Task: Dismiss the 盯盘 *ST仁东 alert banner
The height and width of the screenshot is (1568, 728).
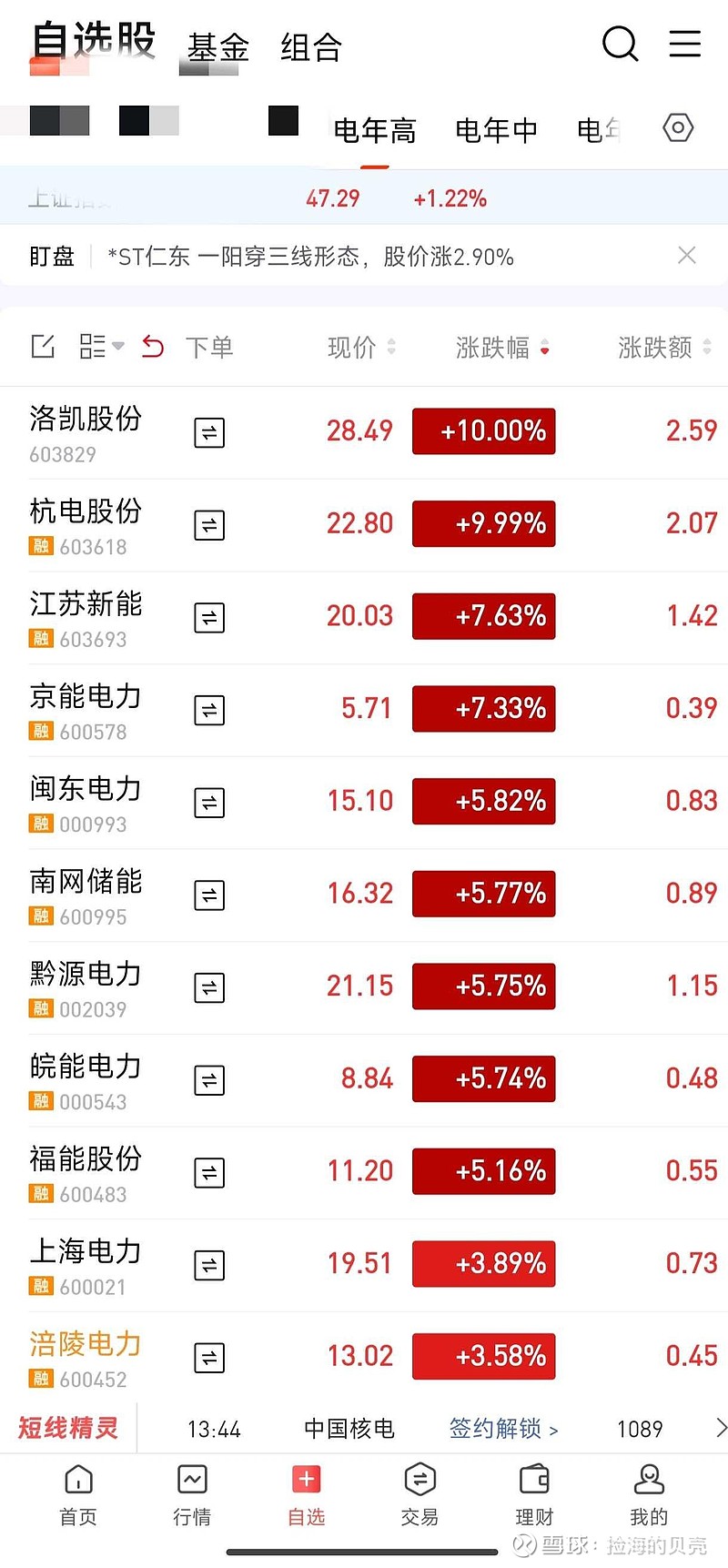Action: click(687, 256)
